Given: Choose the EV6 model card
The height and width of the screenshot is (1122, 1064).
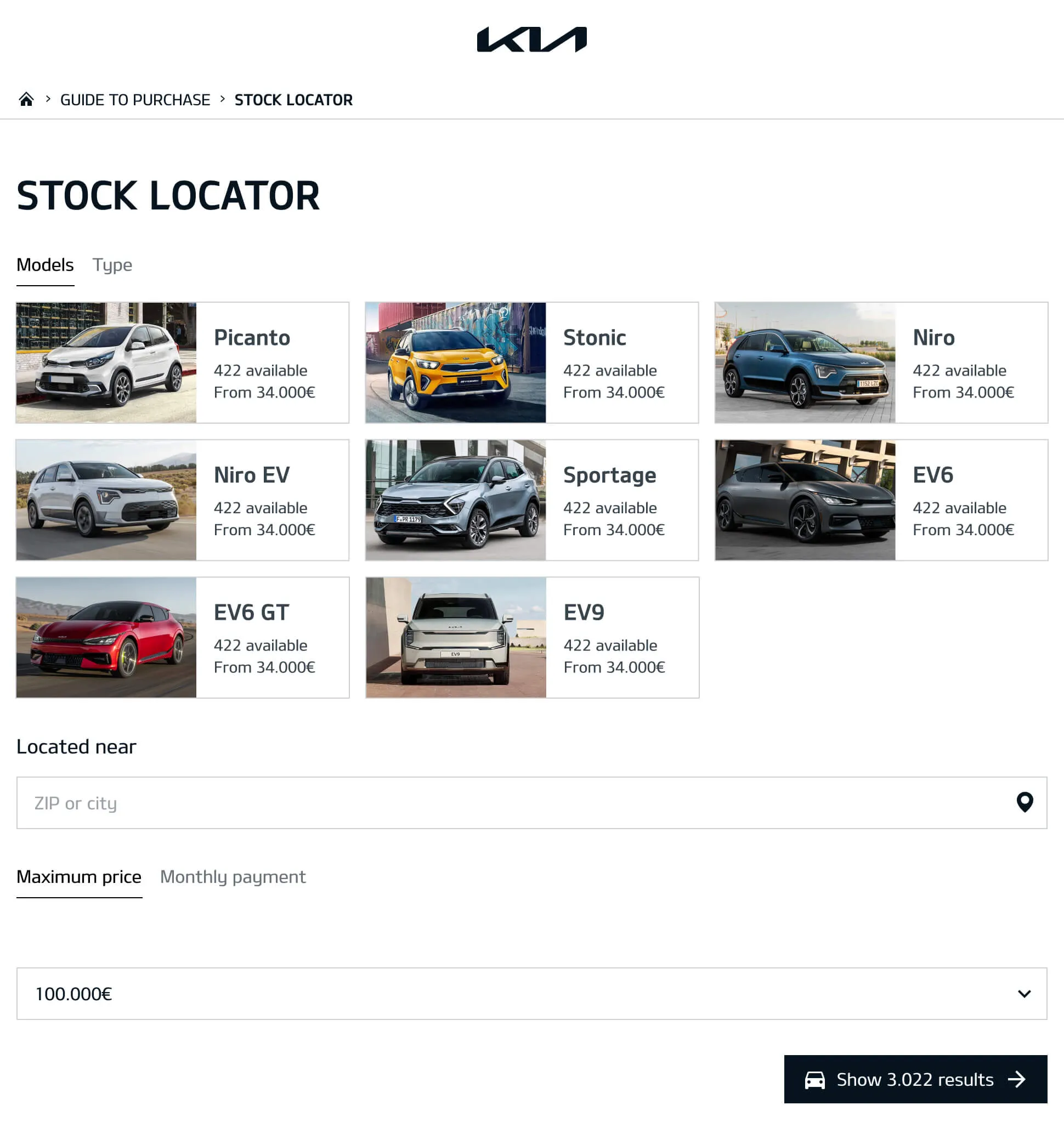Looking at the screenshot, I should pyautogui.click(x=881, y=500).
